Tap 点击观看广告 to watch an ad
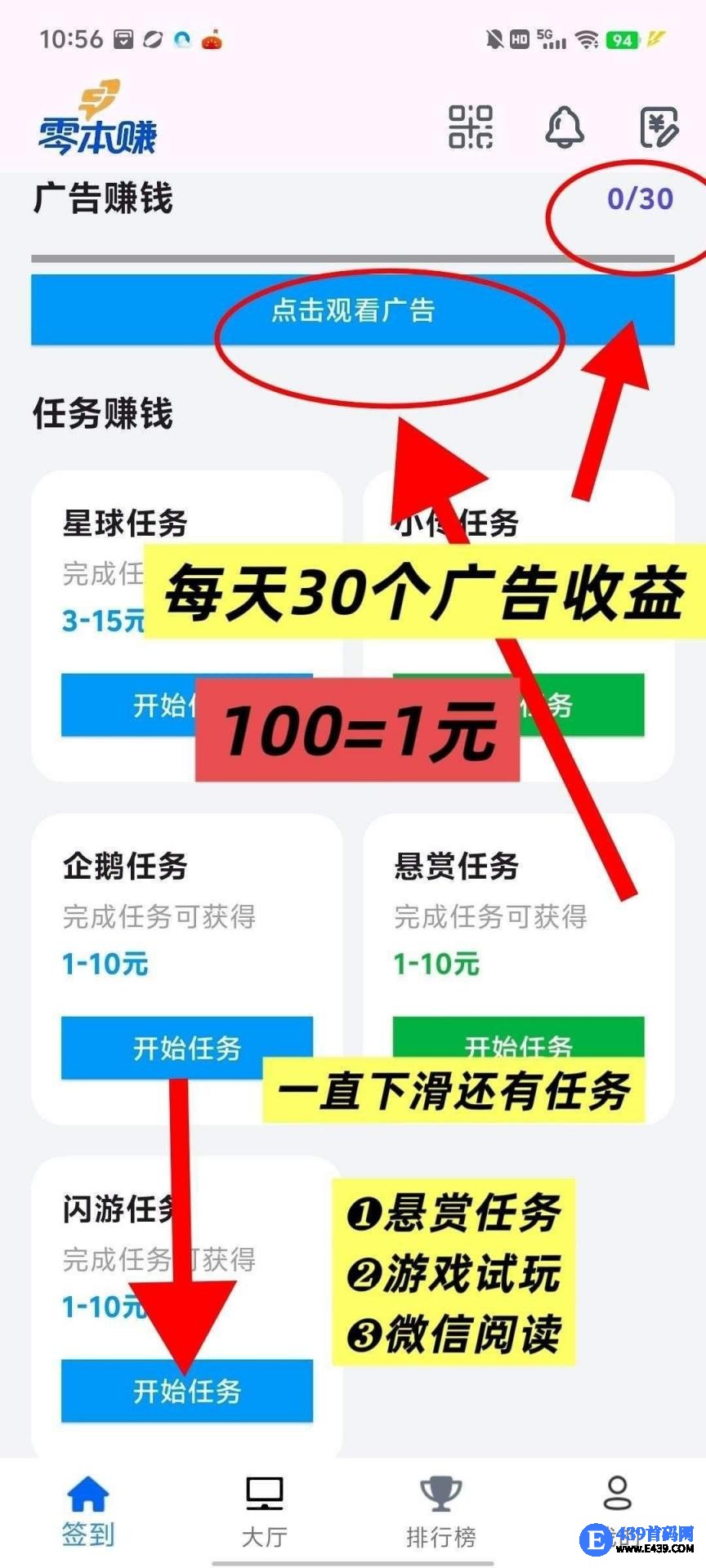This screenshot has height=1568, width=706. tap(352, 310)
